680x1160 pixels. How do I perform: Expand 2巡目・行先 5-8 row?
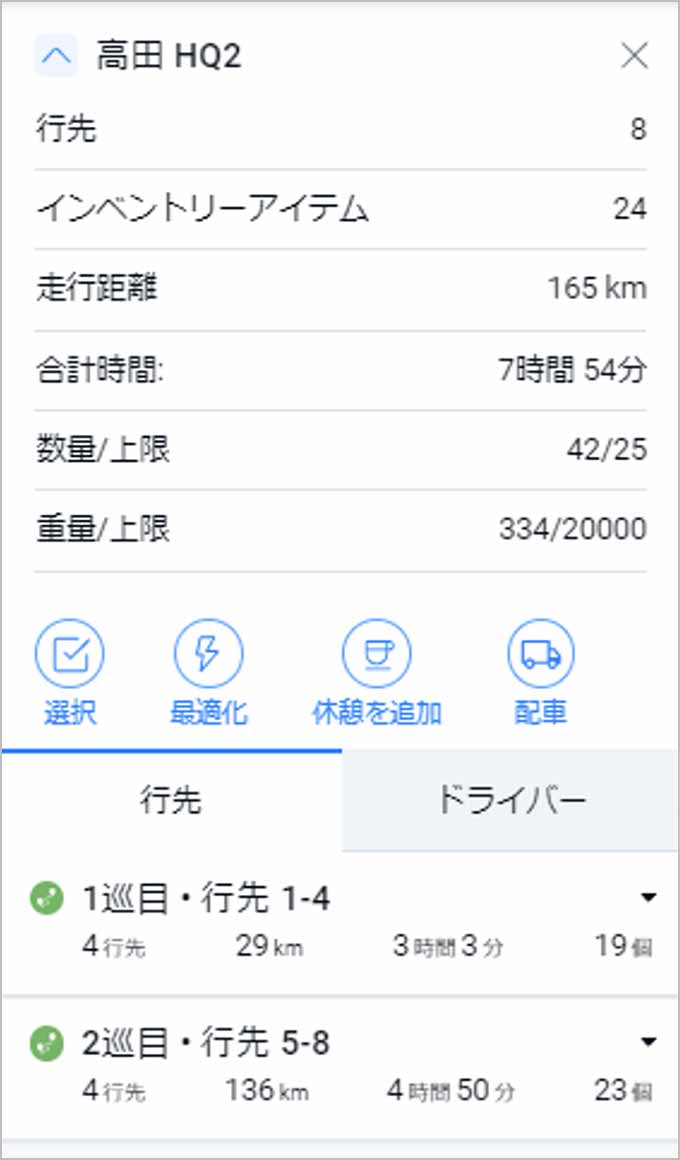(x=648, y=1043)
